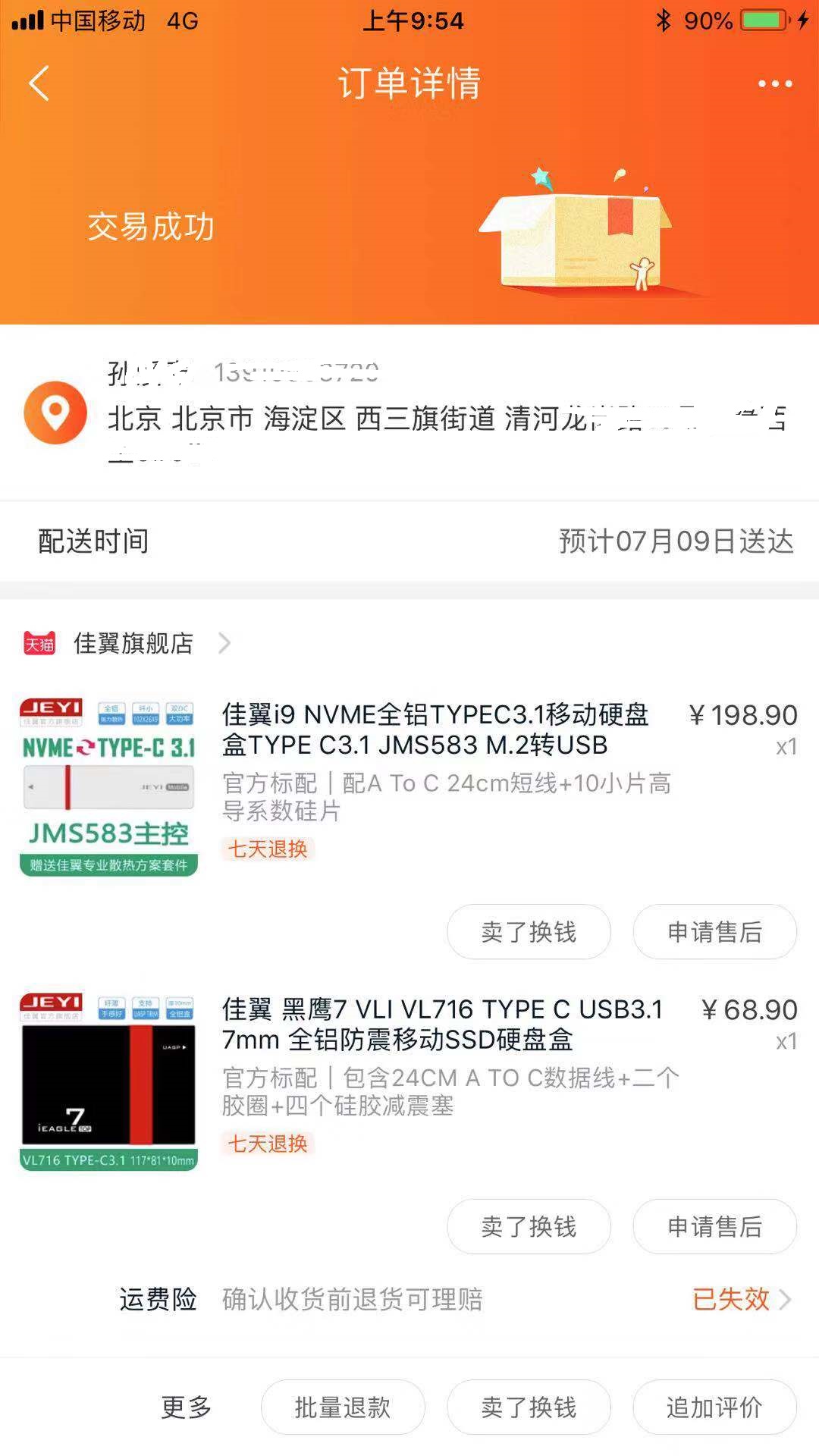Open the 更多 options
Viewport: 819px width, 1456px height.
187,1407
